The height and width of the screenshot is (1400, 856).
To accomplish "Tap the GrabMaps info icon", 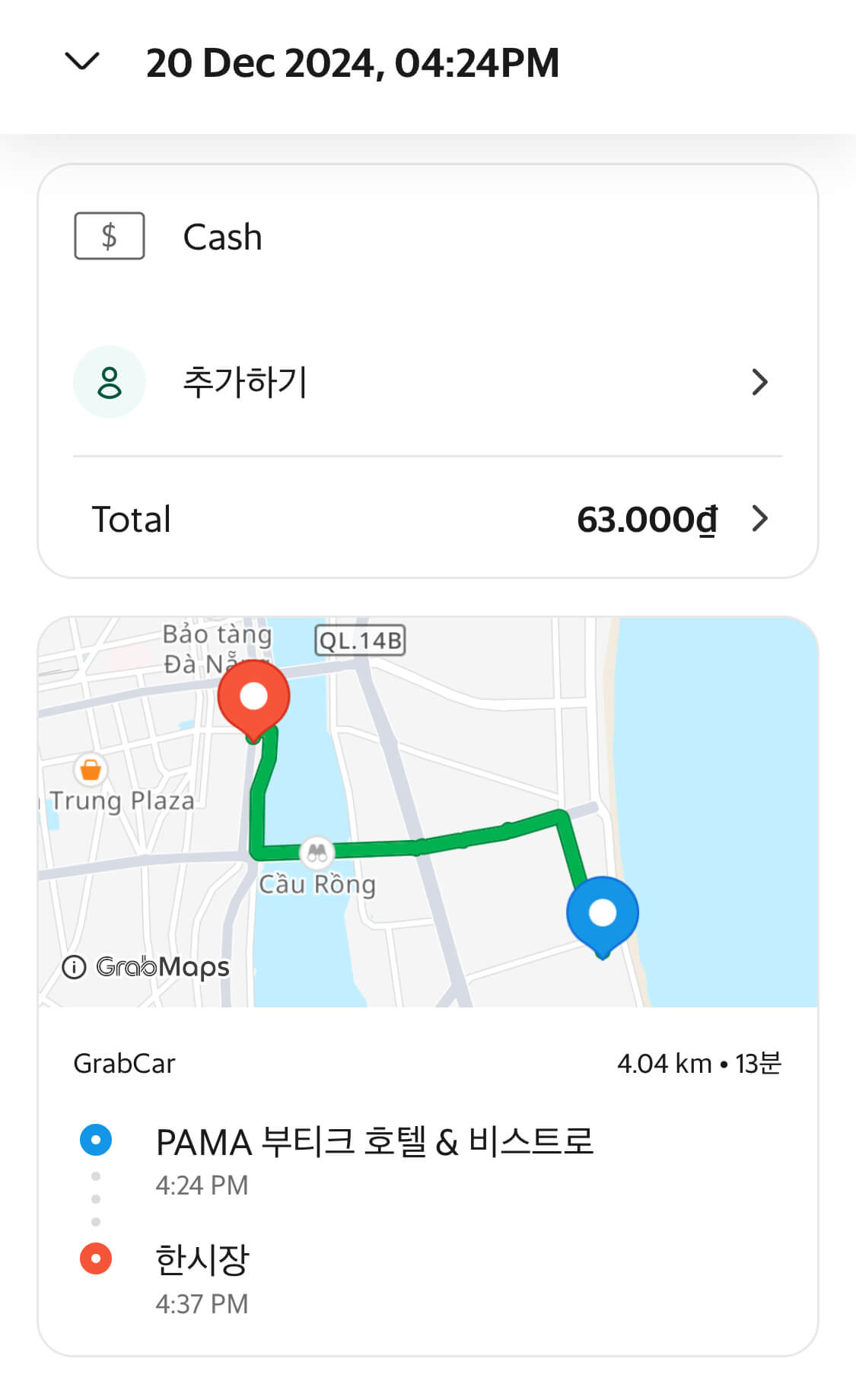I will [x=73, y=967].
